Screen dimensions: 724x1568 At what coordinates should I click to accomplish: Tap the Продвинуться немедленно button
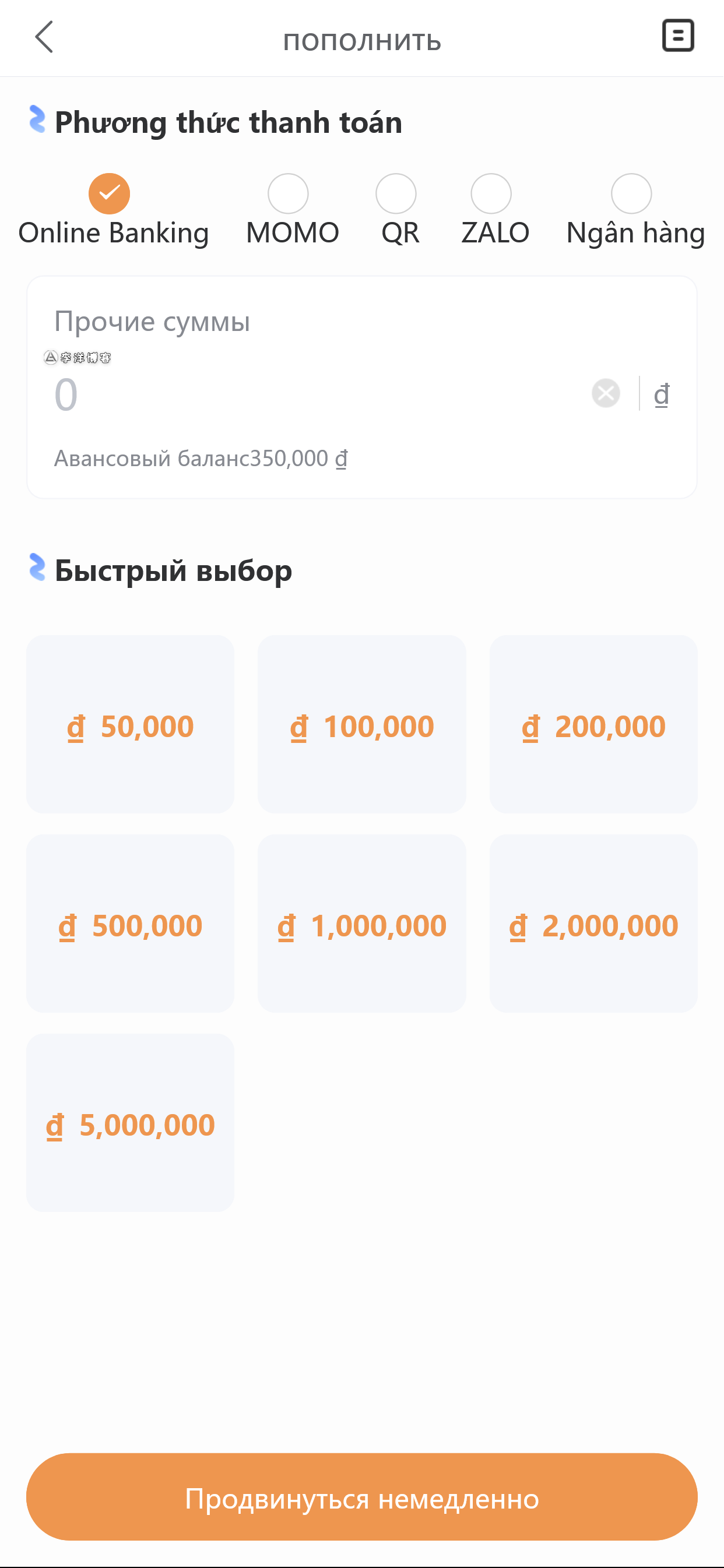[361, 1499]
